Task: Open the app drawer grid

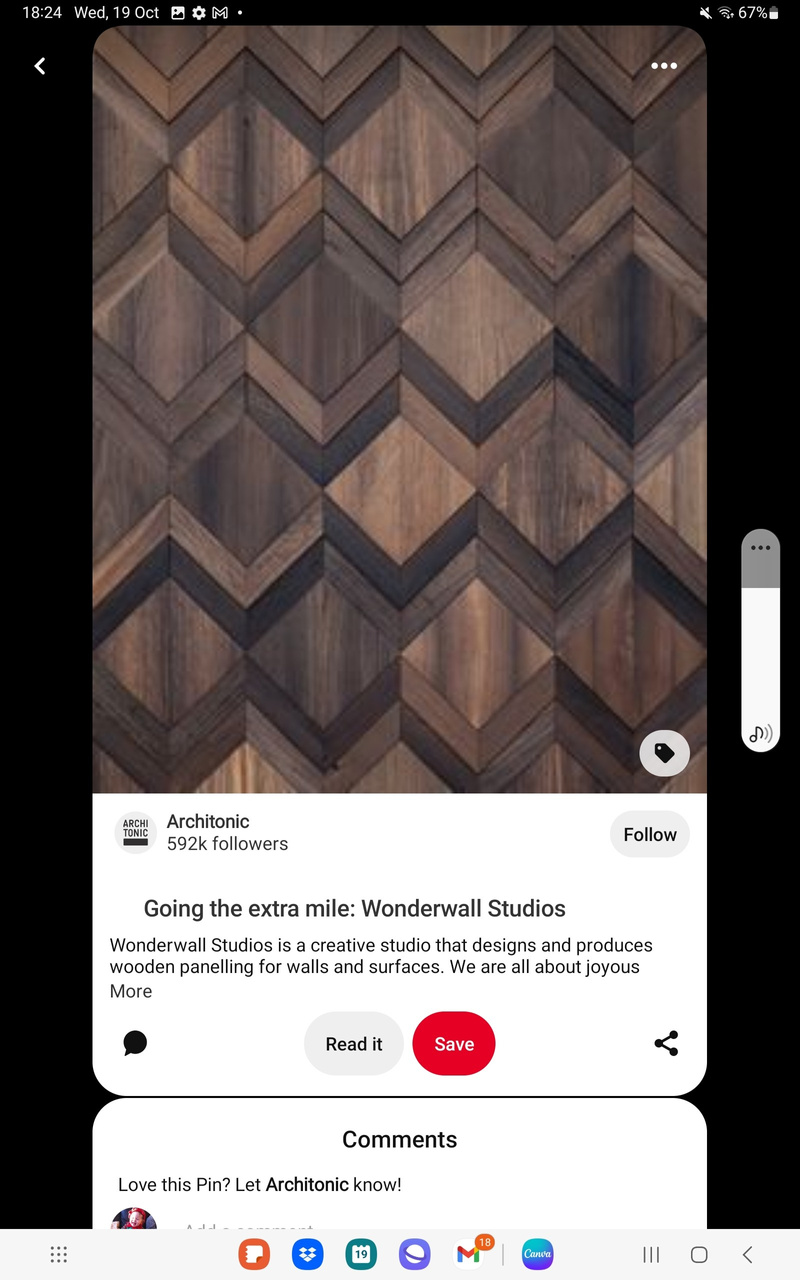Action: 59,1254
